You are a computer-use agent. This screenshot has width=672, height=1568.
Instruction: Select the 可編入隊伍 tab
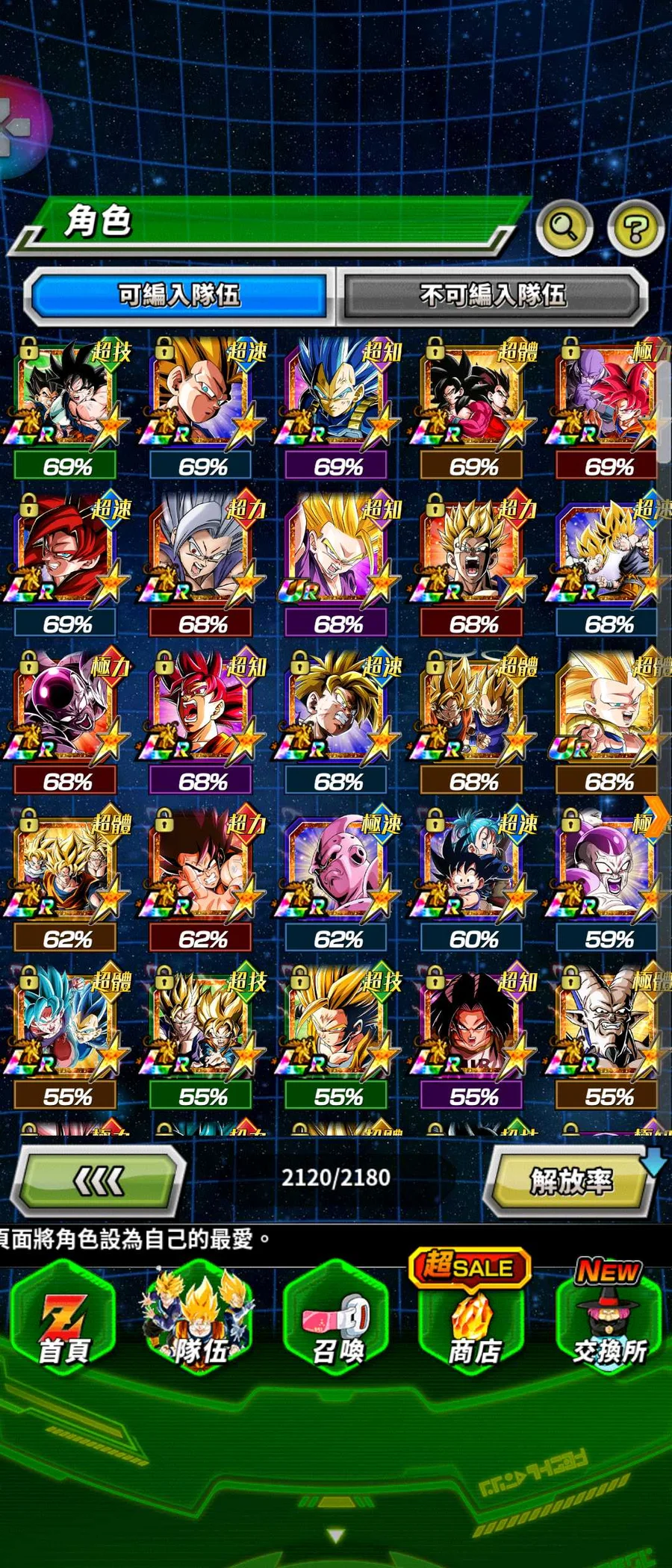pos(179,296)
